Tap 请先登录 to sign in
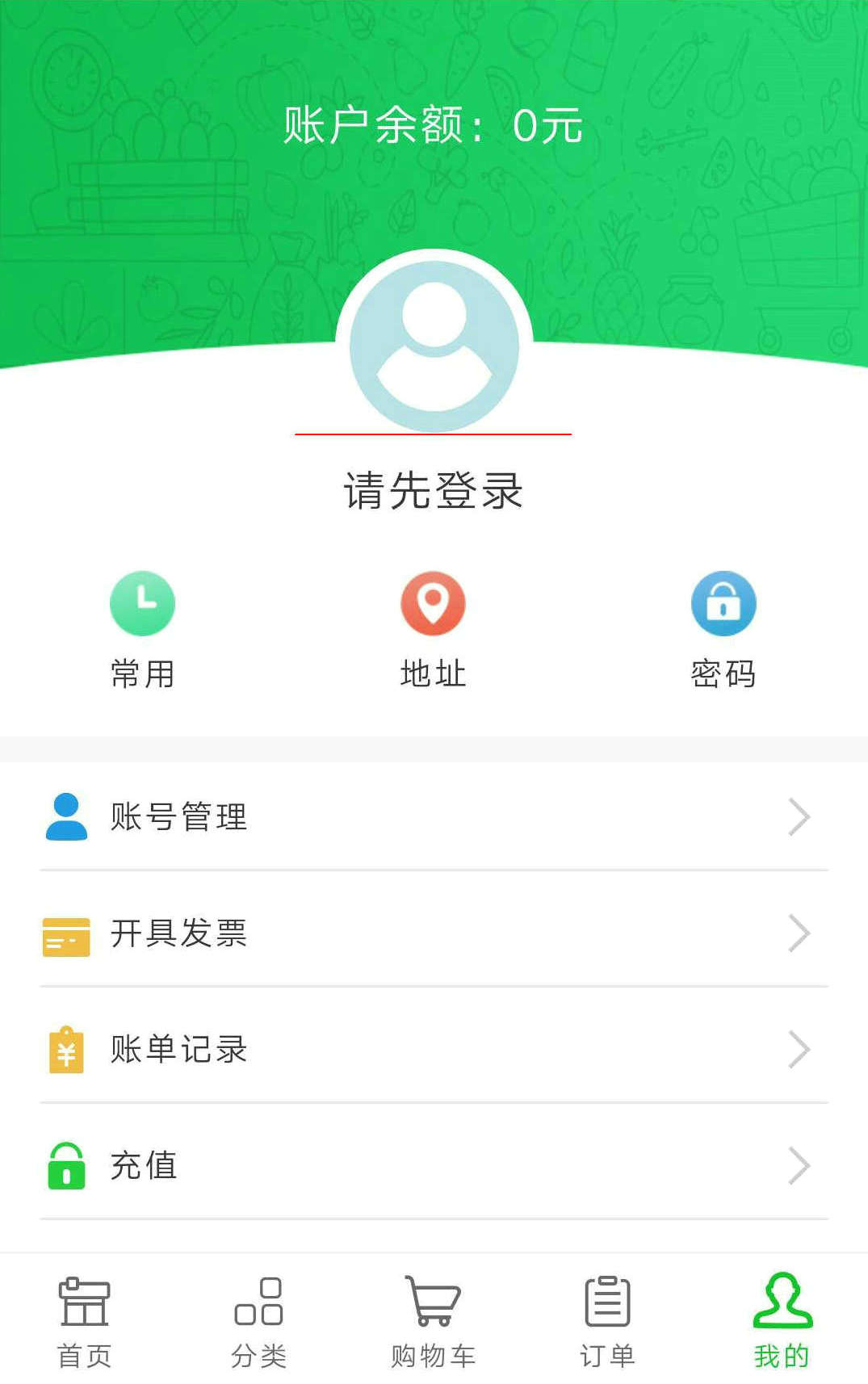The height and width of the screenshot is (1384, 868). pos(434,490)
